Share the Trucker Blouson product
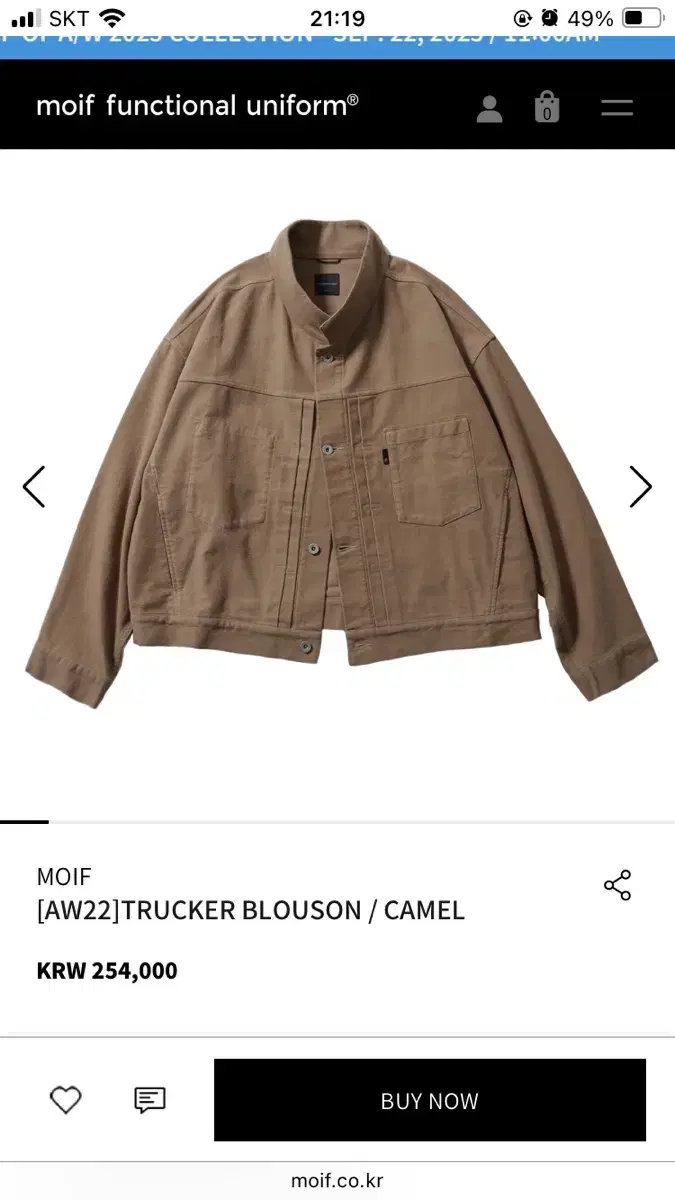This screenshot has width=675, height=1200. (x=617, y=885)
